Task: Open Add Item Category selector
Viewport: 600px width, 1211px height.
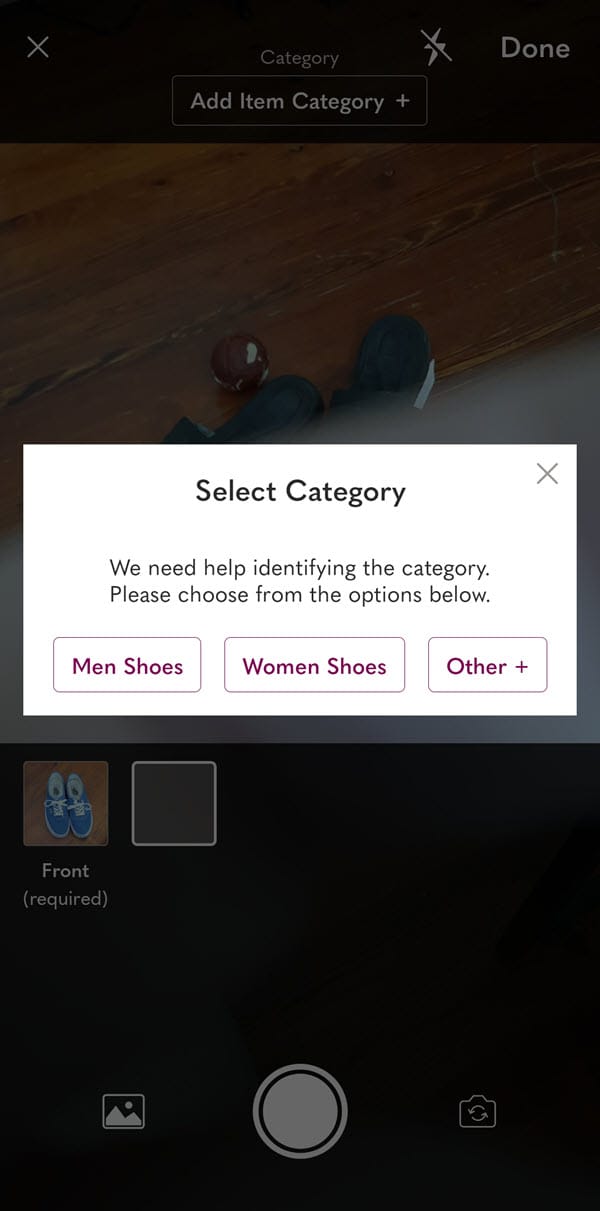Action: pyautogui.click(x=299, y=101)
